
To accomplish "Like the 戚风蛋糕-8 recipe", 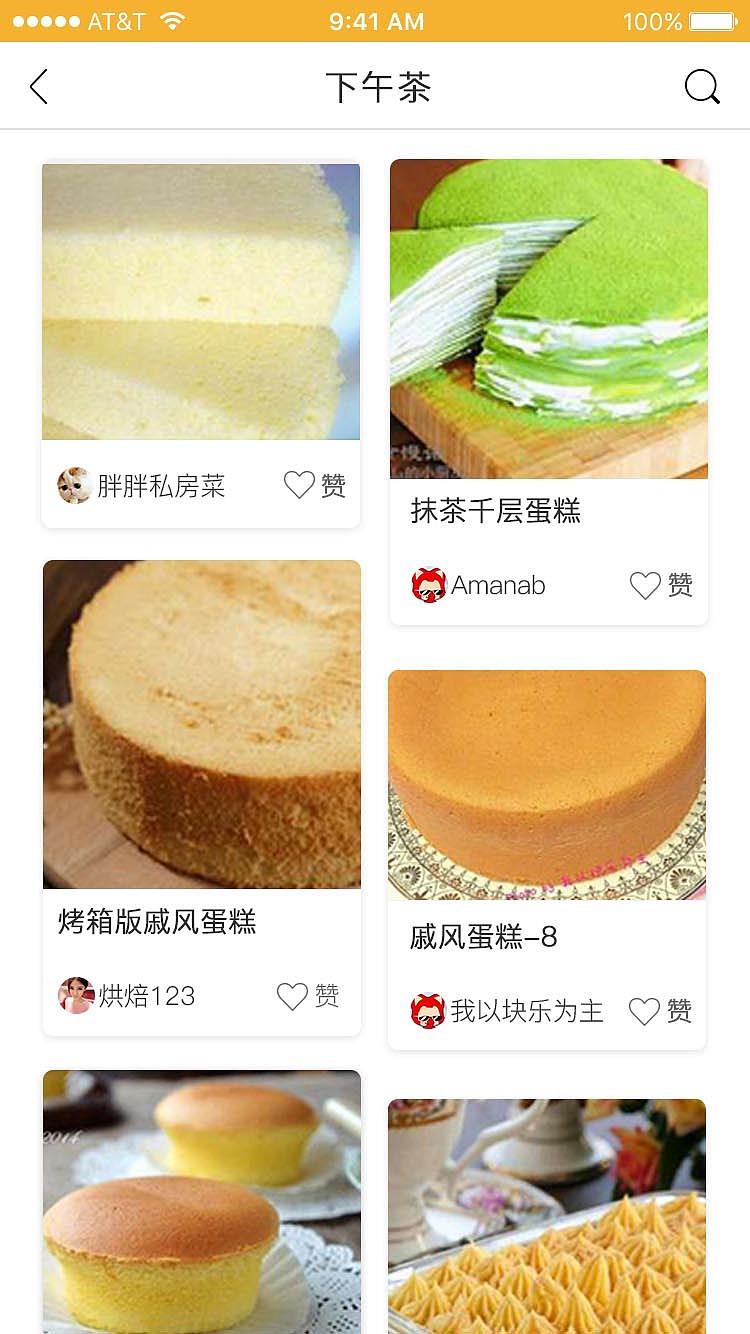I will [x=645, y=1011].
